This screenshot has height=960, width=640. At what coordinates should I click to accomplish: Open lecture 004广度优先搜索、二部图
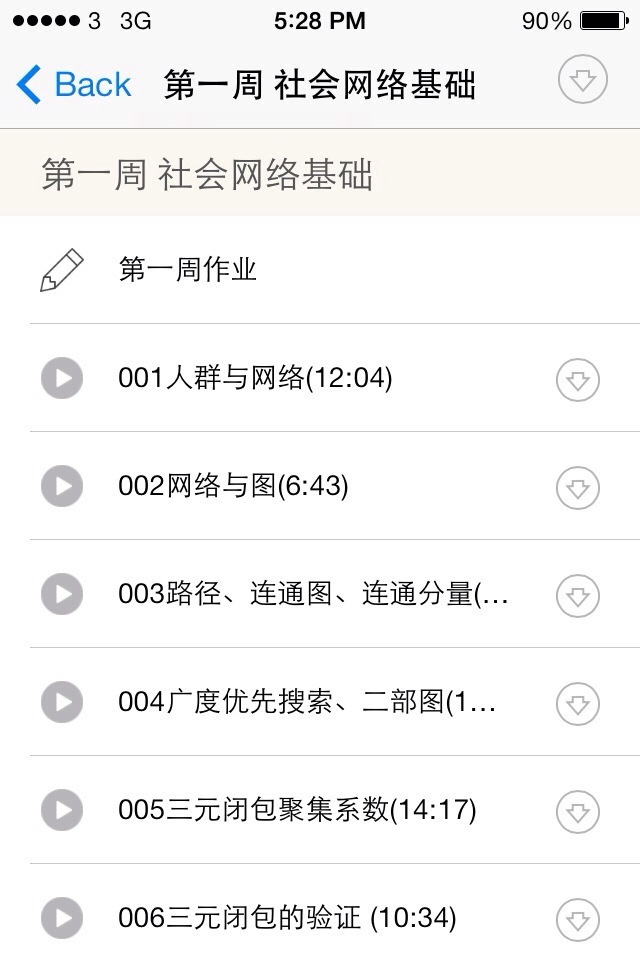tap(306, 702)
